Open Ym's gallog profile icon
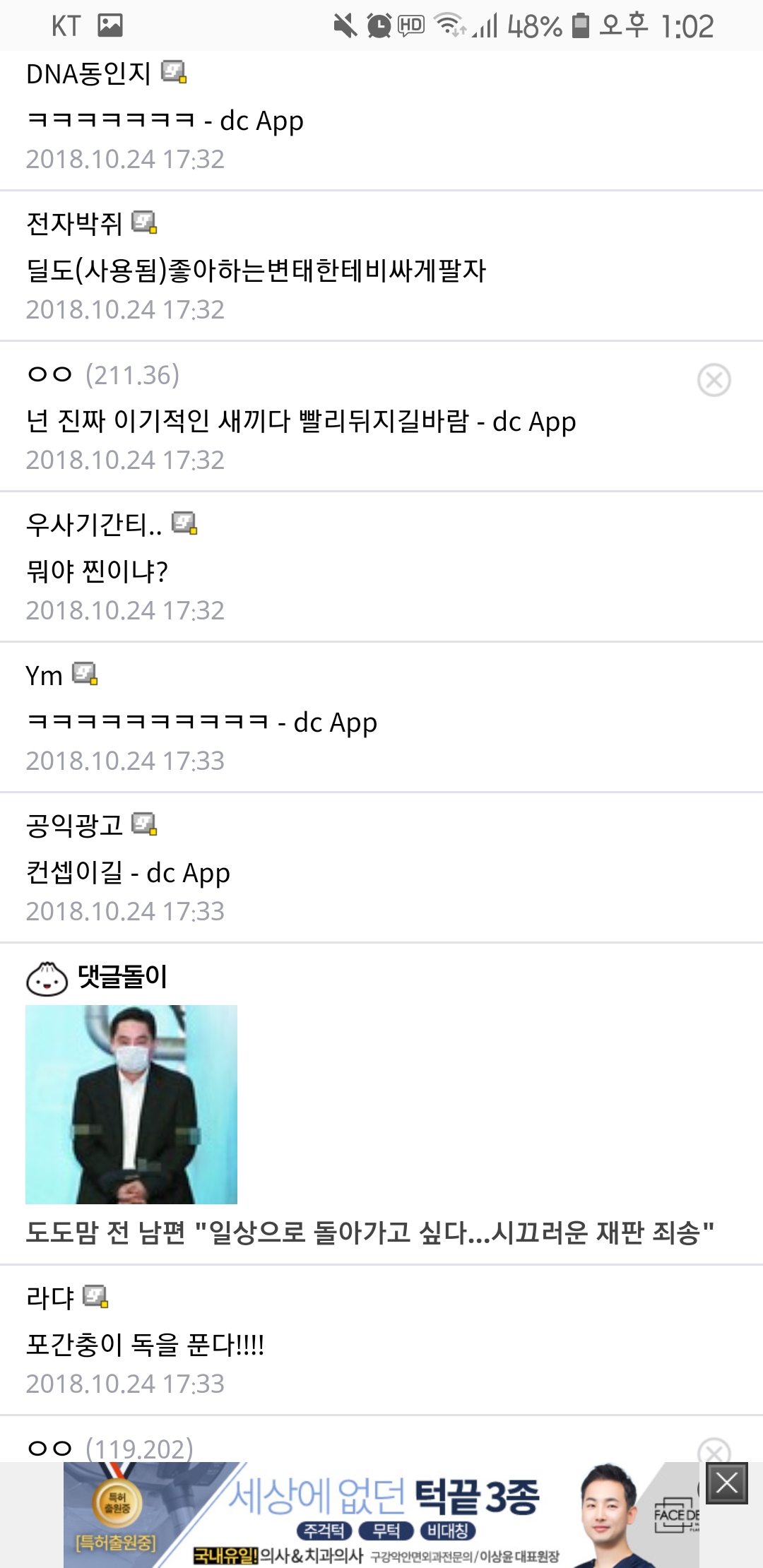 [85, 674]
